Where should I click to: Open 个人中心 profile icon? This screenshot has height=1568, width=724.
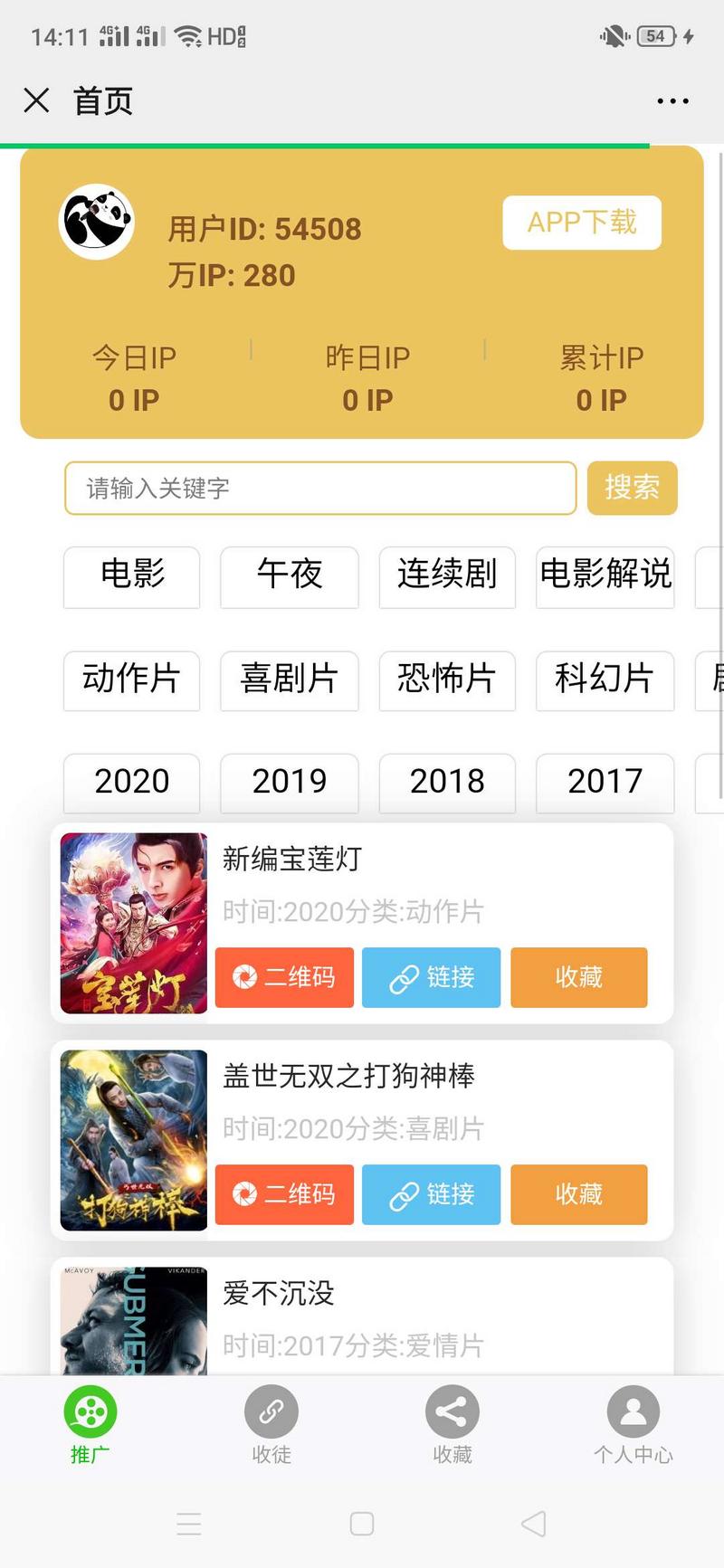632,1411
